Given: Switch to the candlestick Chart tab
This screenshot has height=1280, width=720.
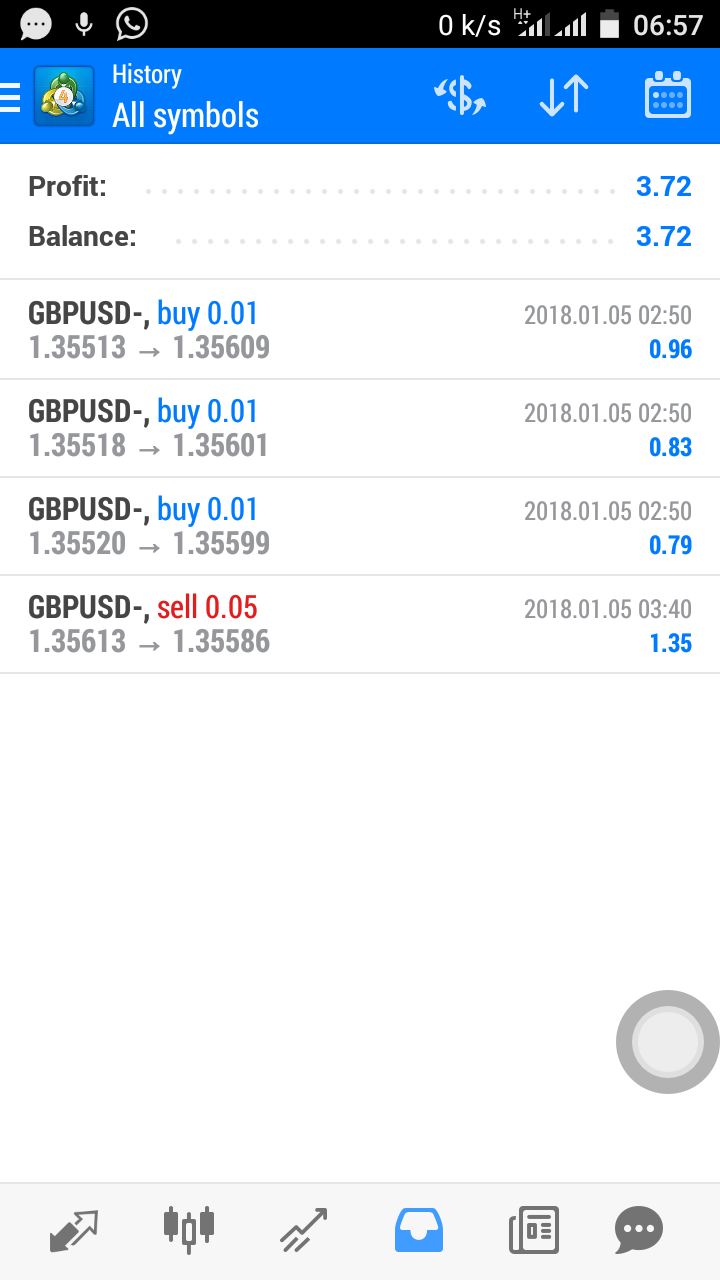Looking at the screenshot, I should tap(188, 1229).
